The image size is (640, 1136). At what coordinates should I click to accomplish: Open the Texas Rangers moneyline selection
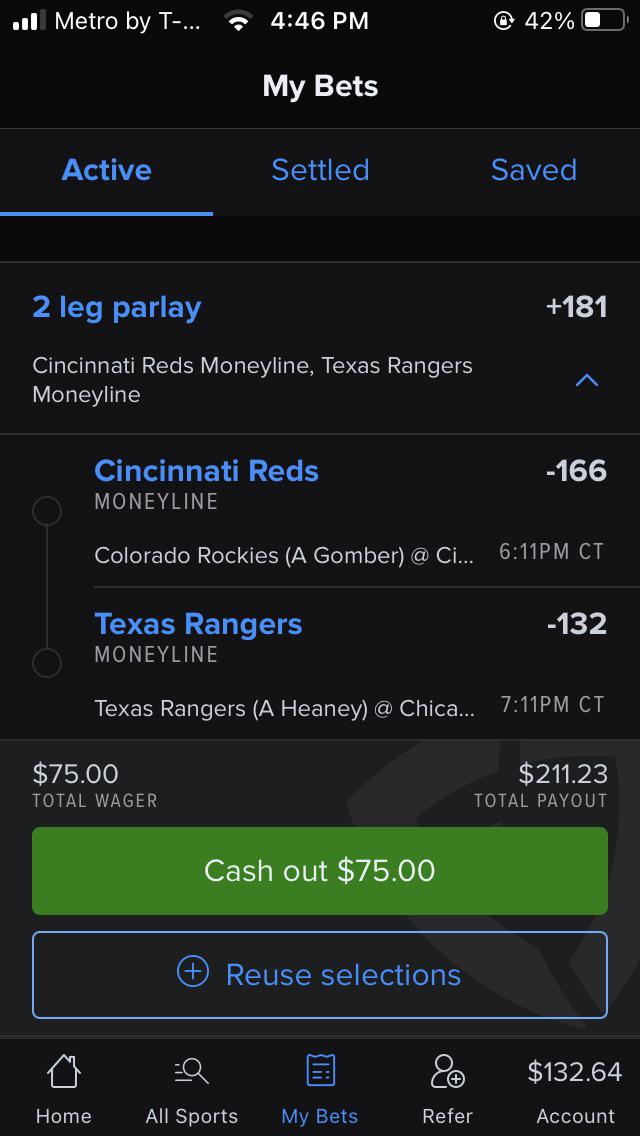pos(198,624)
